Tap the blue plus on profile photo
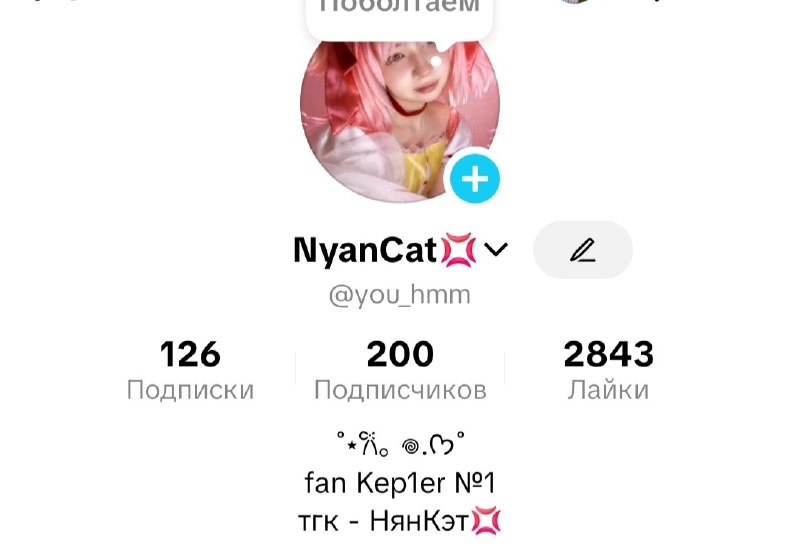This screenshot has height=553, width=800. (x=475, y=179)
